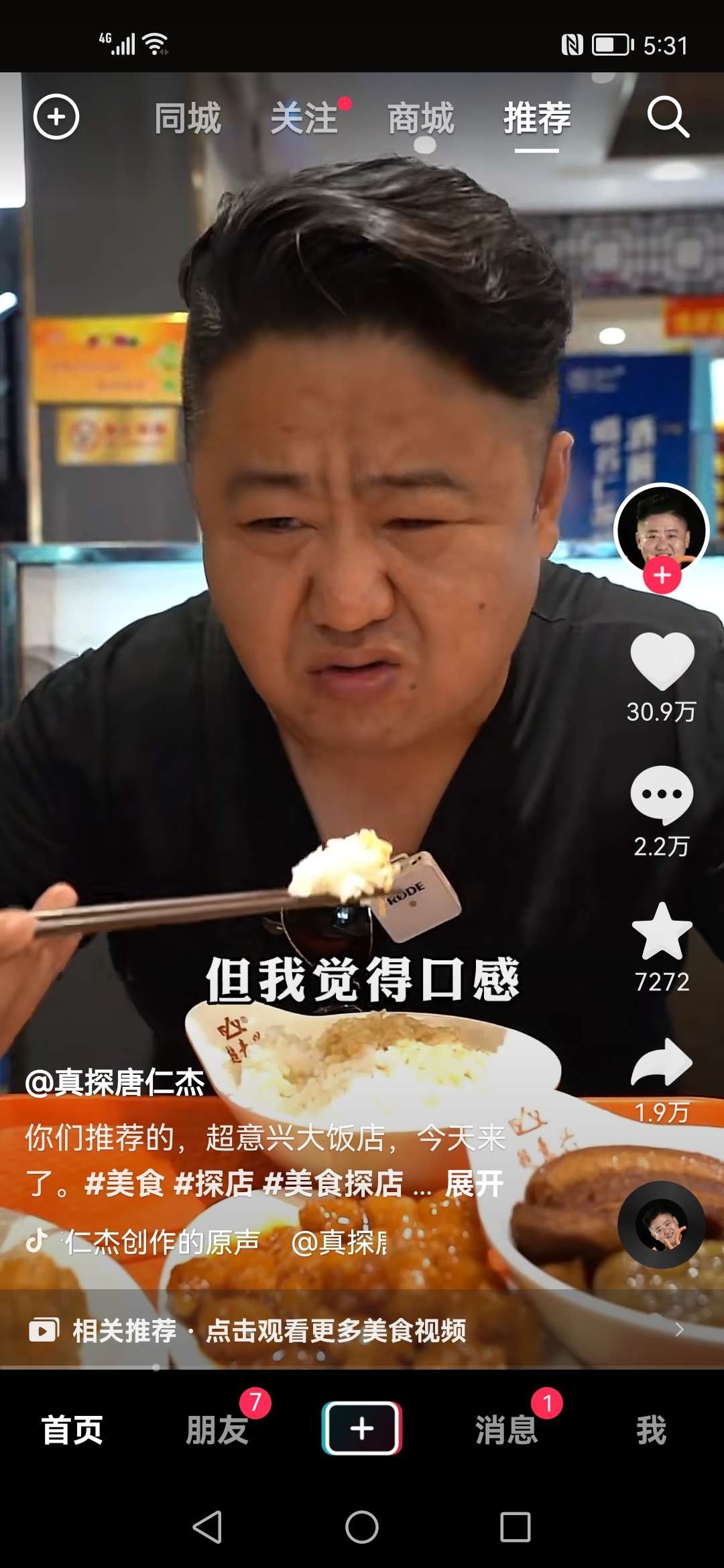The image size is (724, 1568).
Task: Tap the plus circle icon at top left
Action: (x=56, y=117)
